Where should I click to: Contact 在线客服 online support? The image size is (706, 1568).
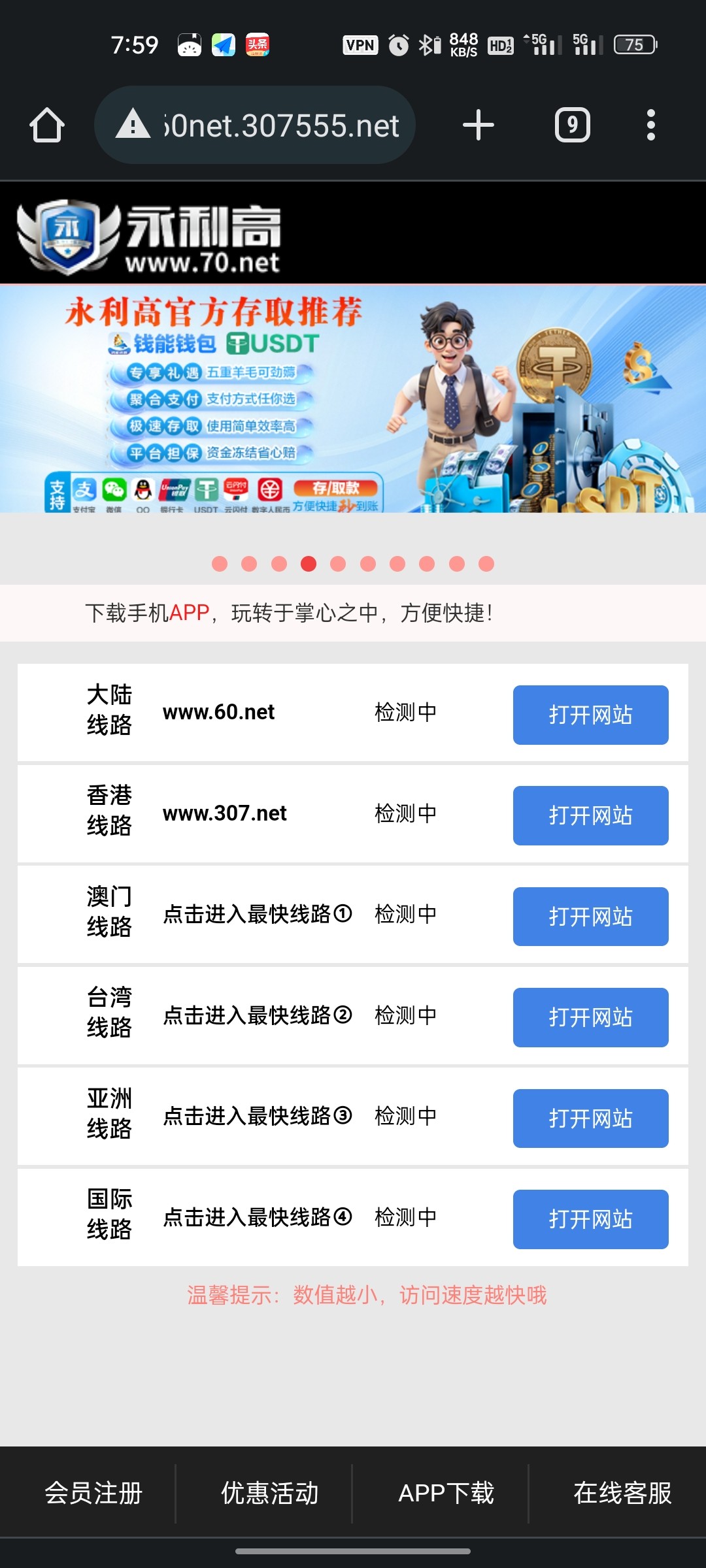pyautogui.click(x=622, y=1494)
